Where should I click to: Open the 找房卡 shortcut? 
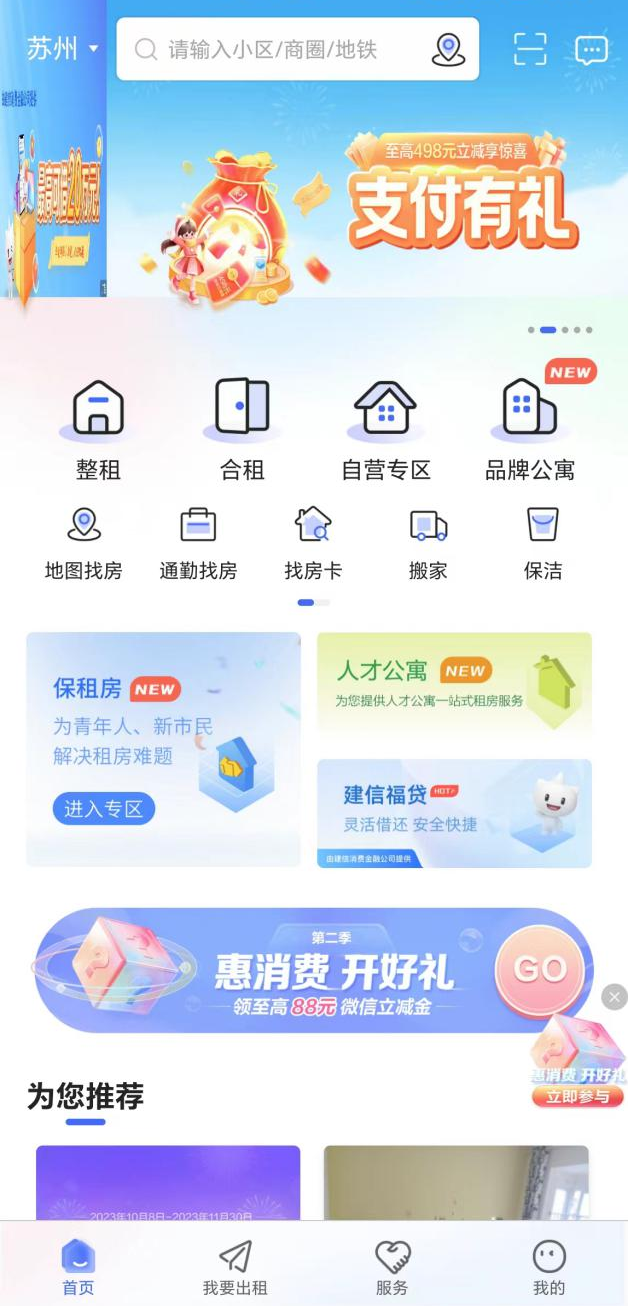(313, 544)
